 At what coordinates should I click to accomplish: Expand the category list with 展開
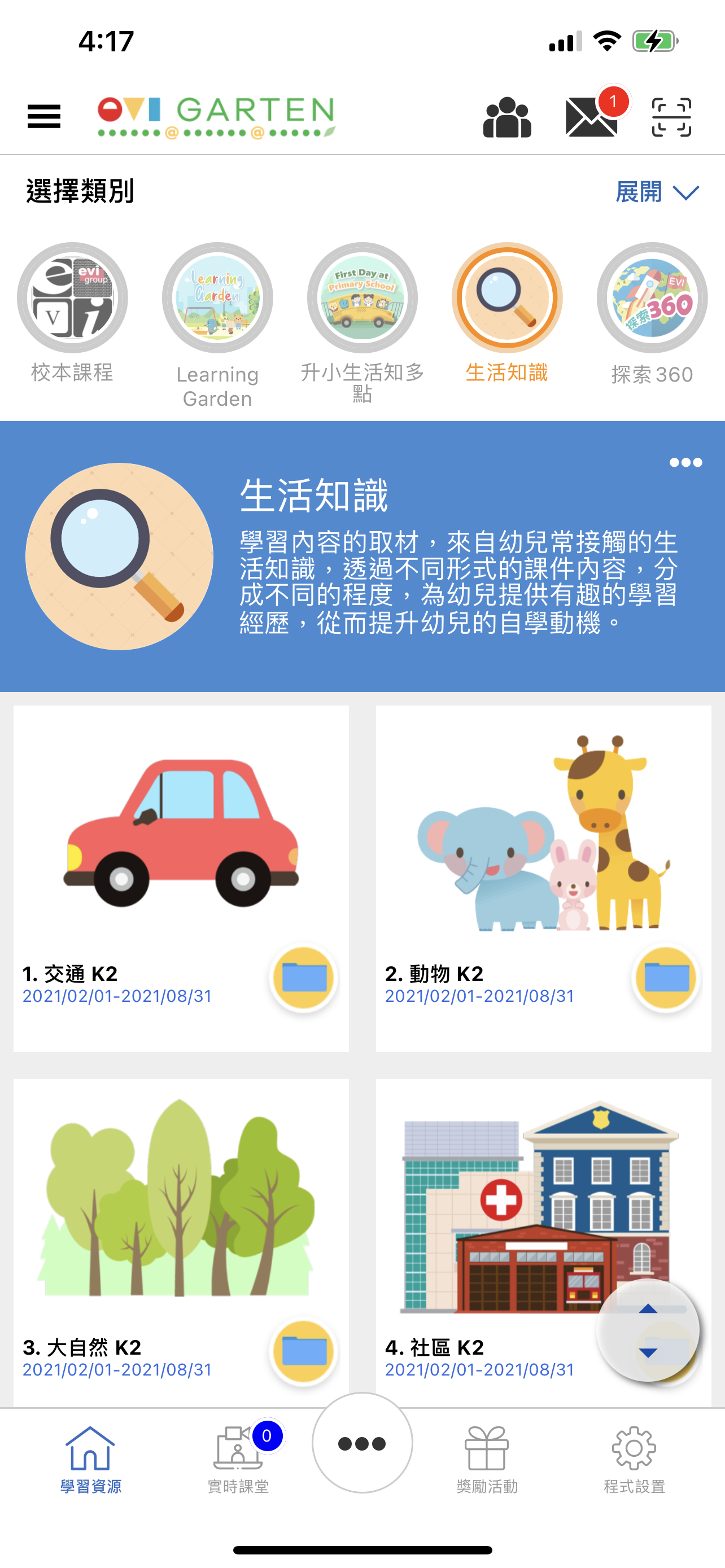(657, 192)
